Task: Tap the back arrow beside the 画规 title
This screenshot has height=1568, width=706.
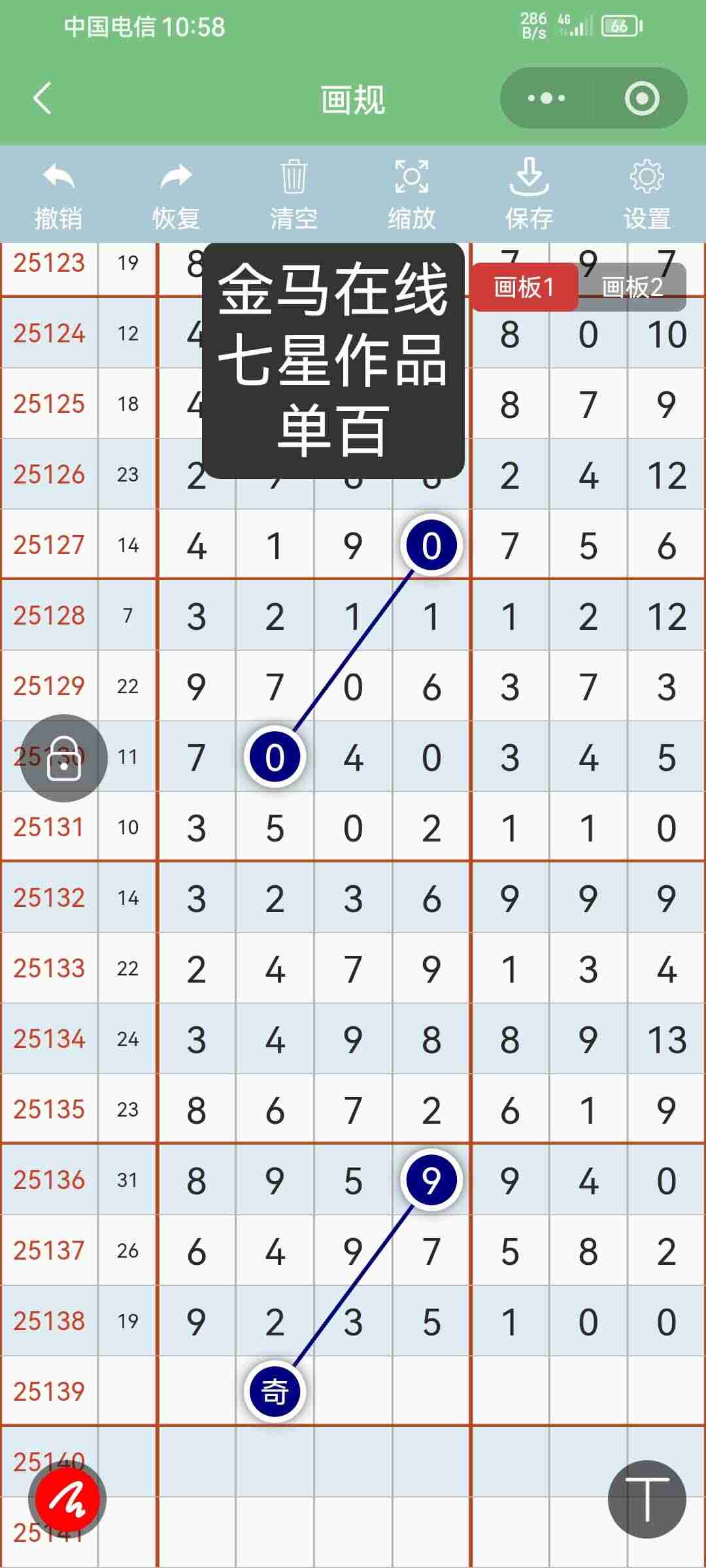Action: pyautogui.click(x=41, y=98)
